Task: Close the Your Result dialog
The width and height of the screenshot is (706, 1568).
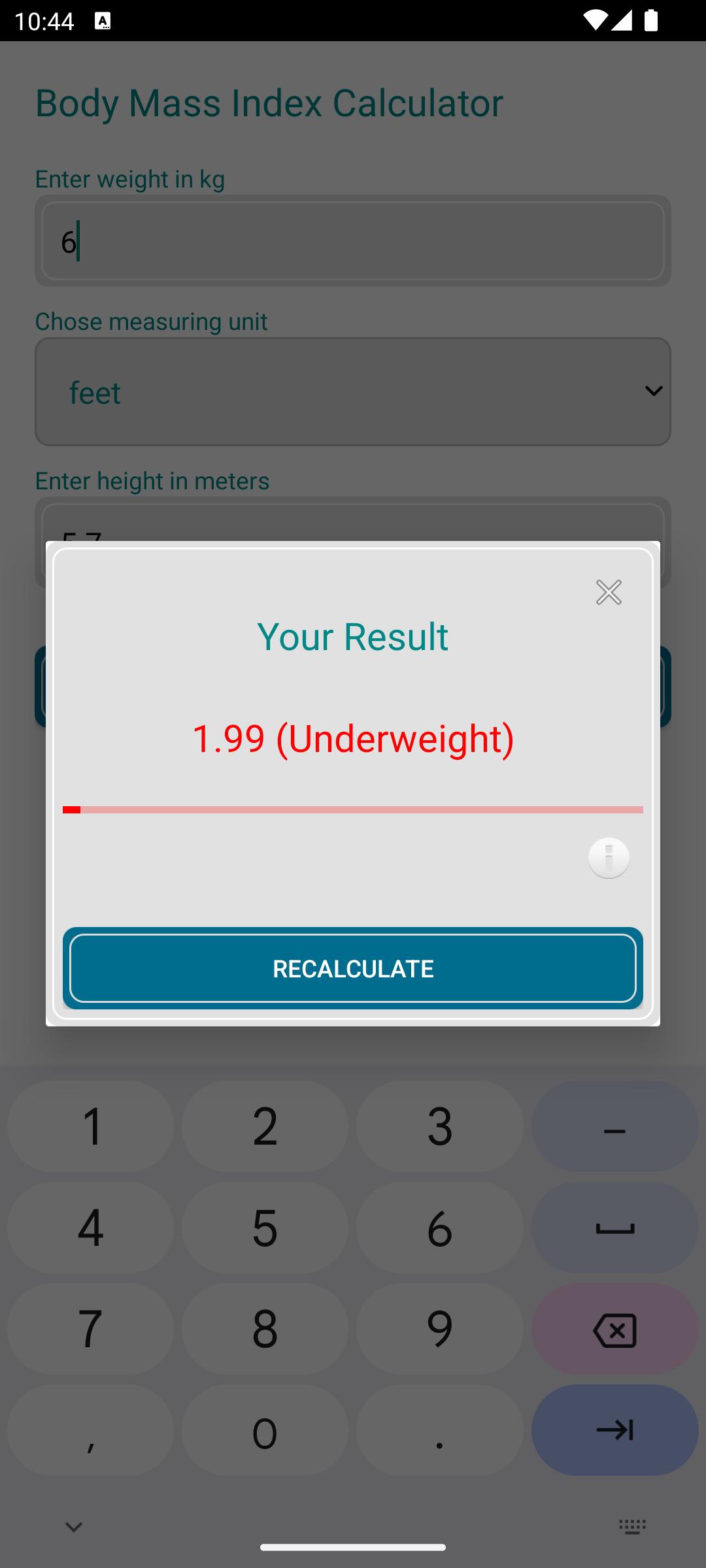Action: (x=609, y=592)
